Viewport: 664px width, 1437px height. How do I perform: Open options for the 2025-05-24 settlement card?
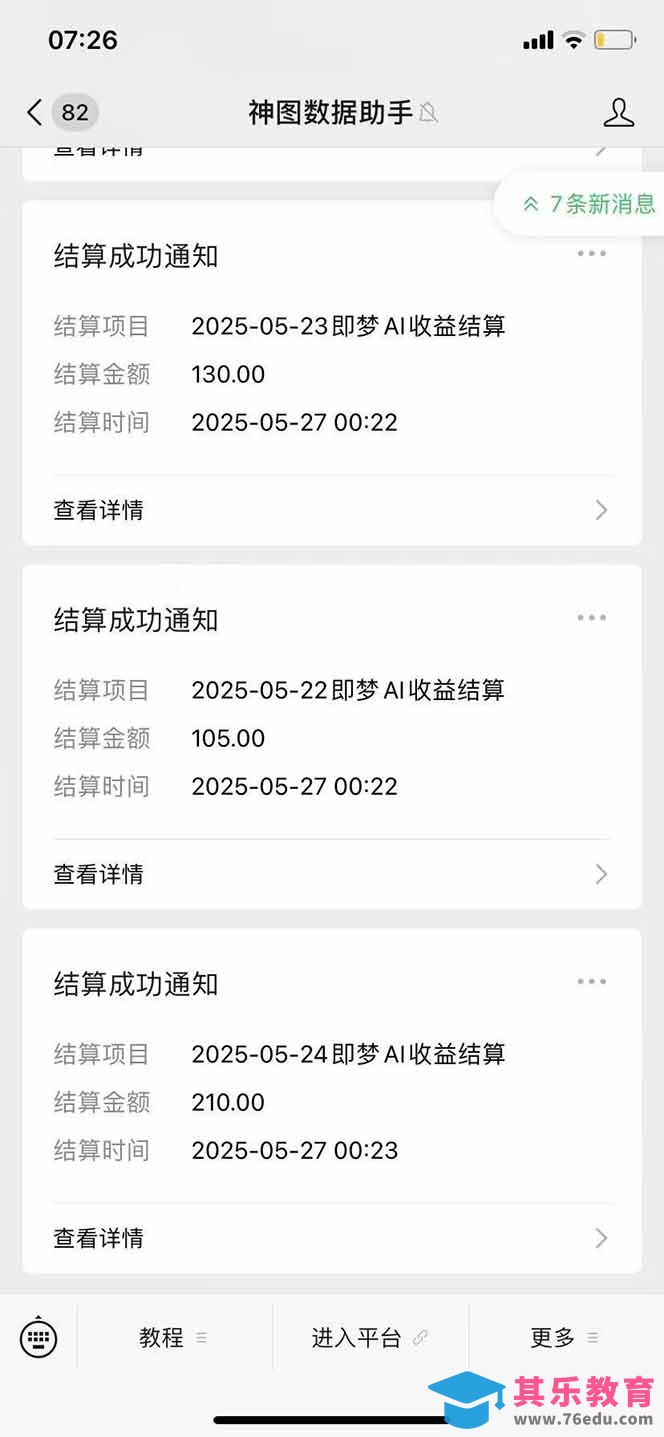point(591,982)
